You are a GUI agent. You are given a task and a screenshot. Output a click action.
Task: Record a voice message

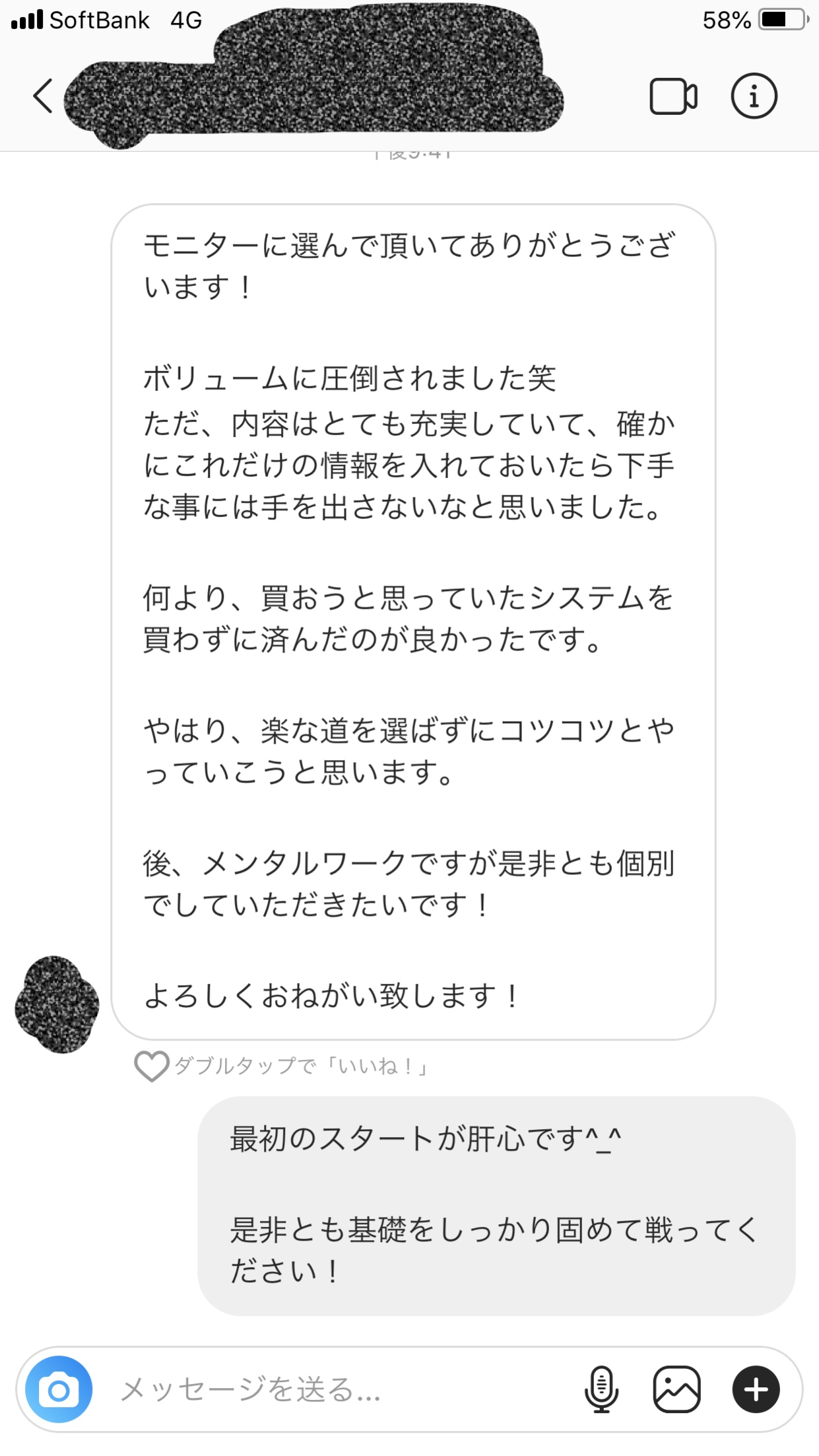coord(601,1389)
